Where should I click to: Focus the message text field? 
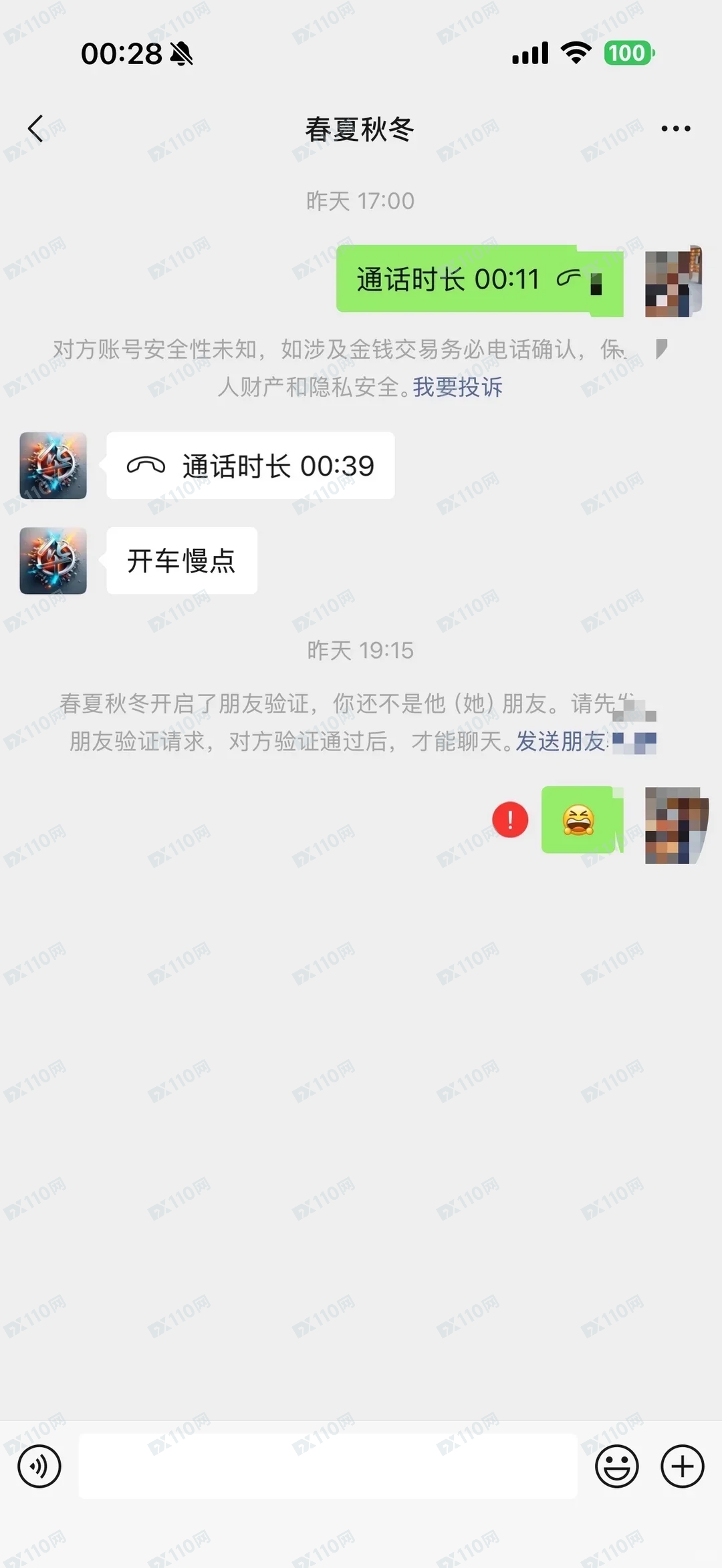point(328,1466)
